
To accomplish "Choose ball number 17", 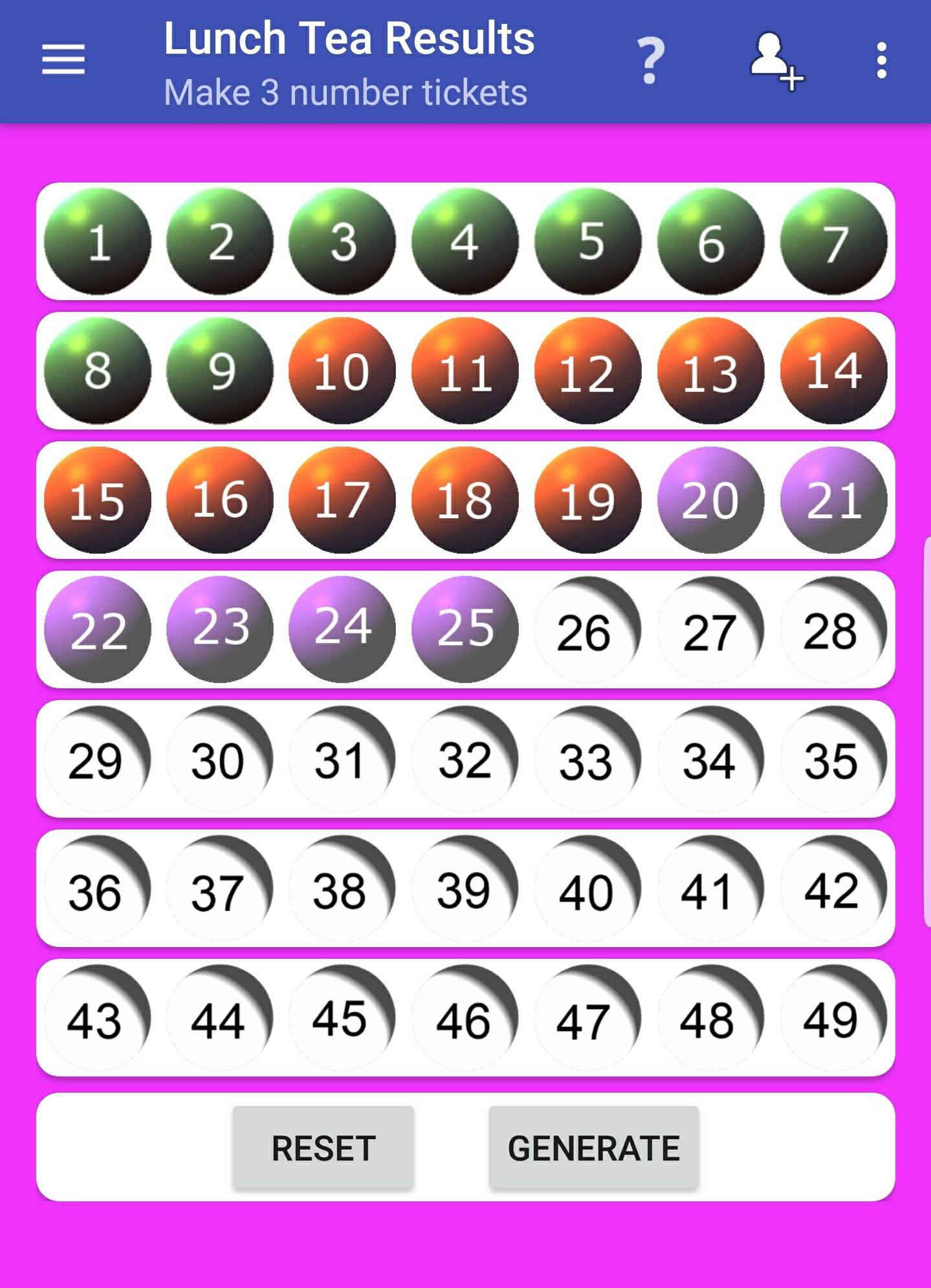I will pos(342,500).
